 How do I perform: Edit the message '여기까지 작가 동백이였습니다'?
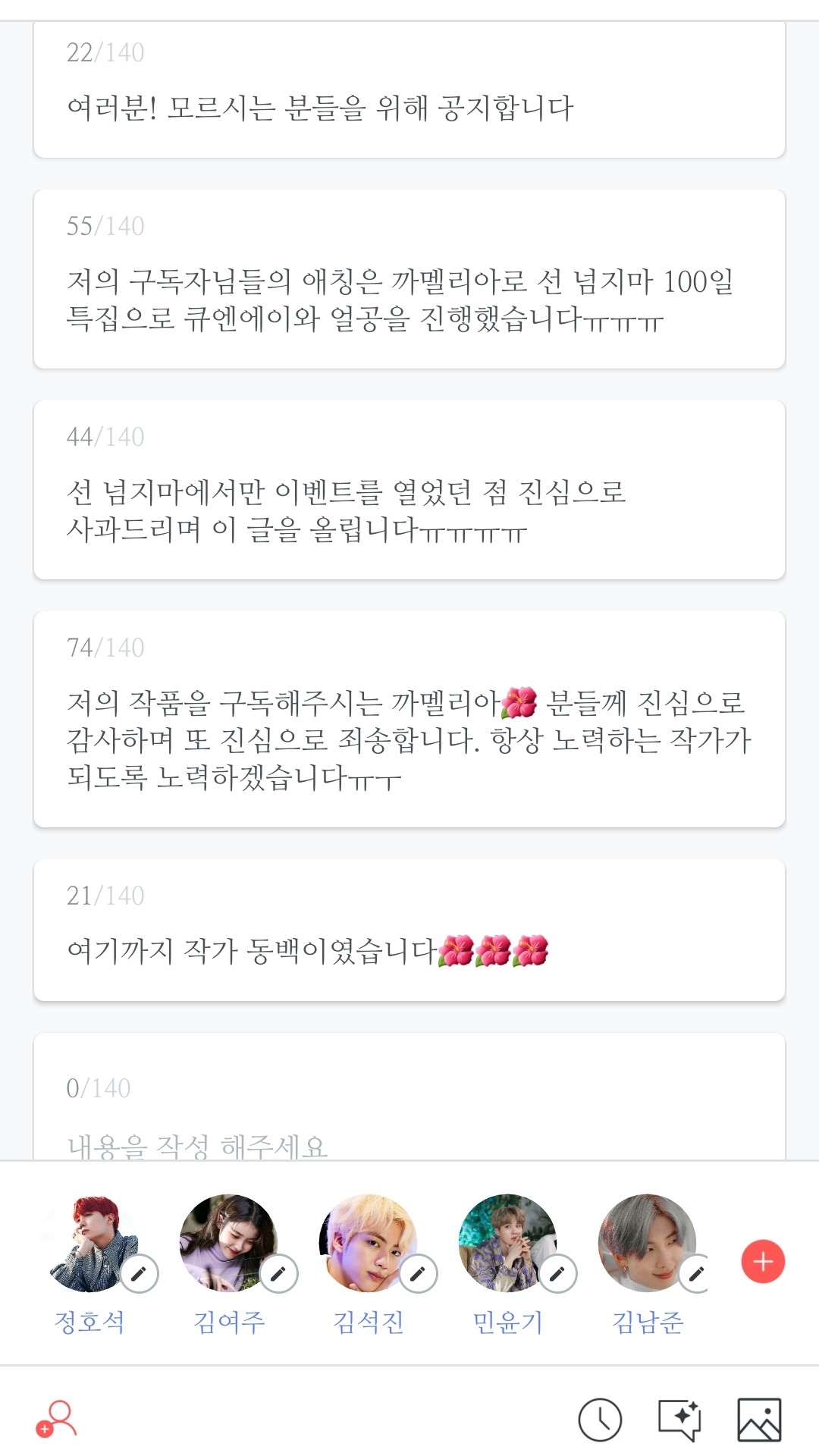pyautogui.click(x=409, y=951)
